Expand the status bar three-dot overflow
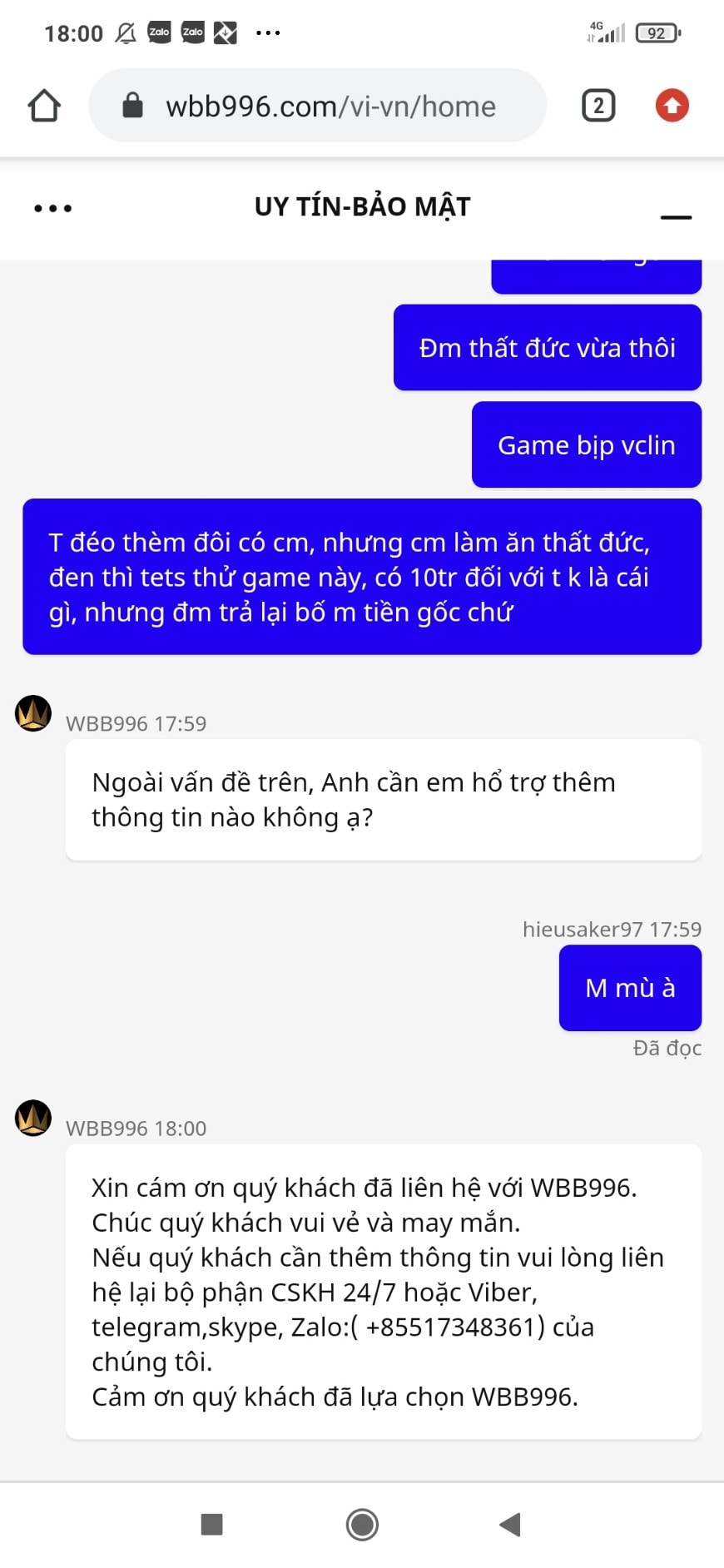 click(x=267, y=32)
